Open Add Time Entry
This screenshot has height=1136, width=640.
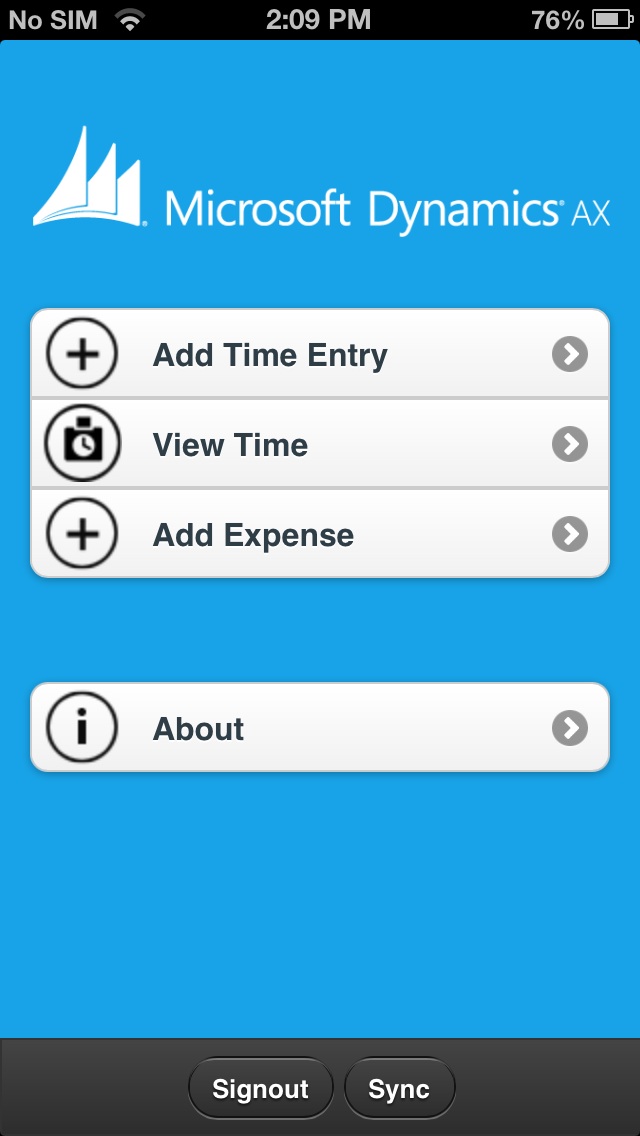[x=320, y=354]
